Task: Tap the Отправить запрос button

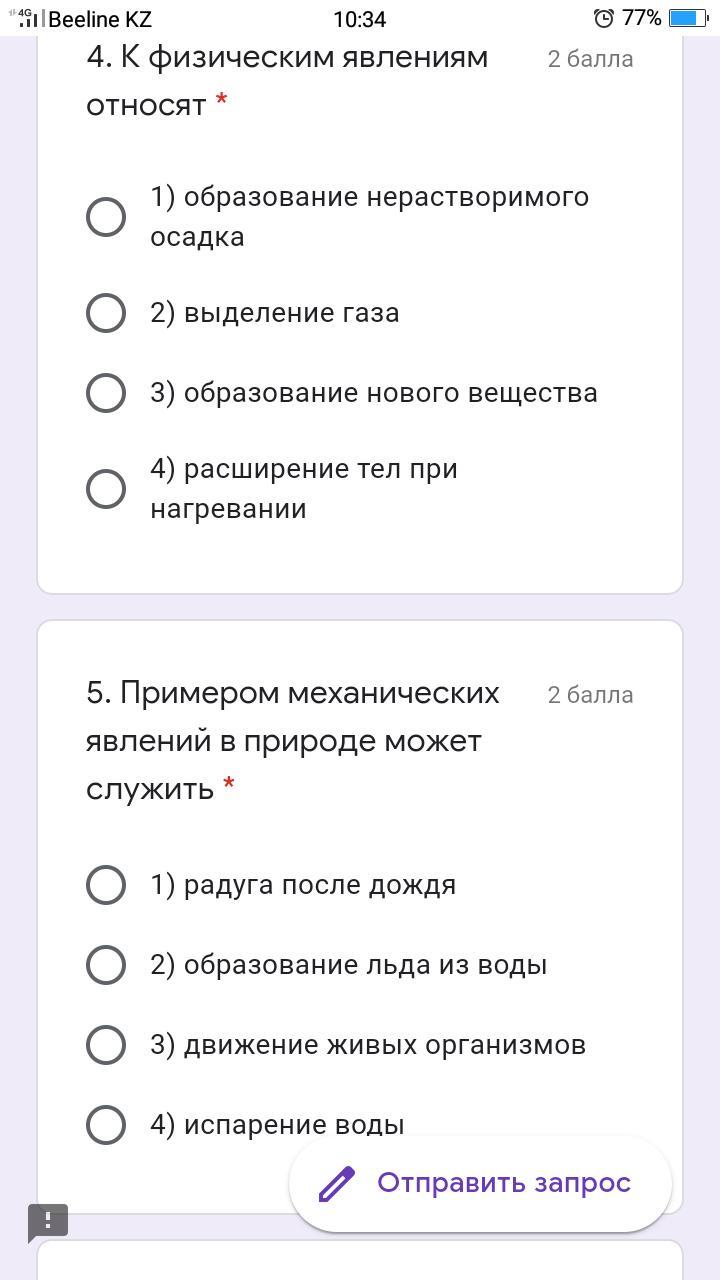Action: [480, 1184]
